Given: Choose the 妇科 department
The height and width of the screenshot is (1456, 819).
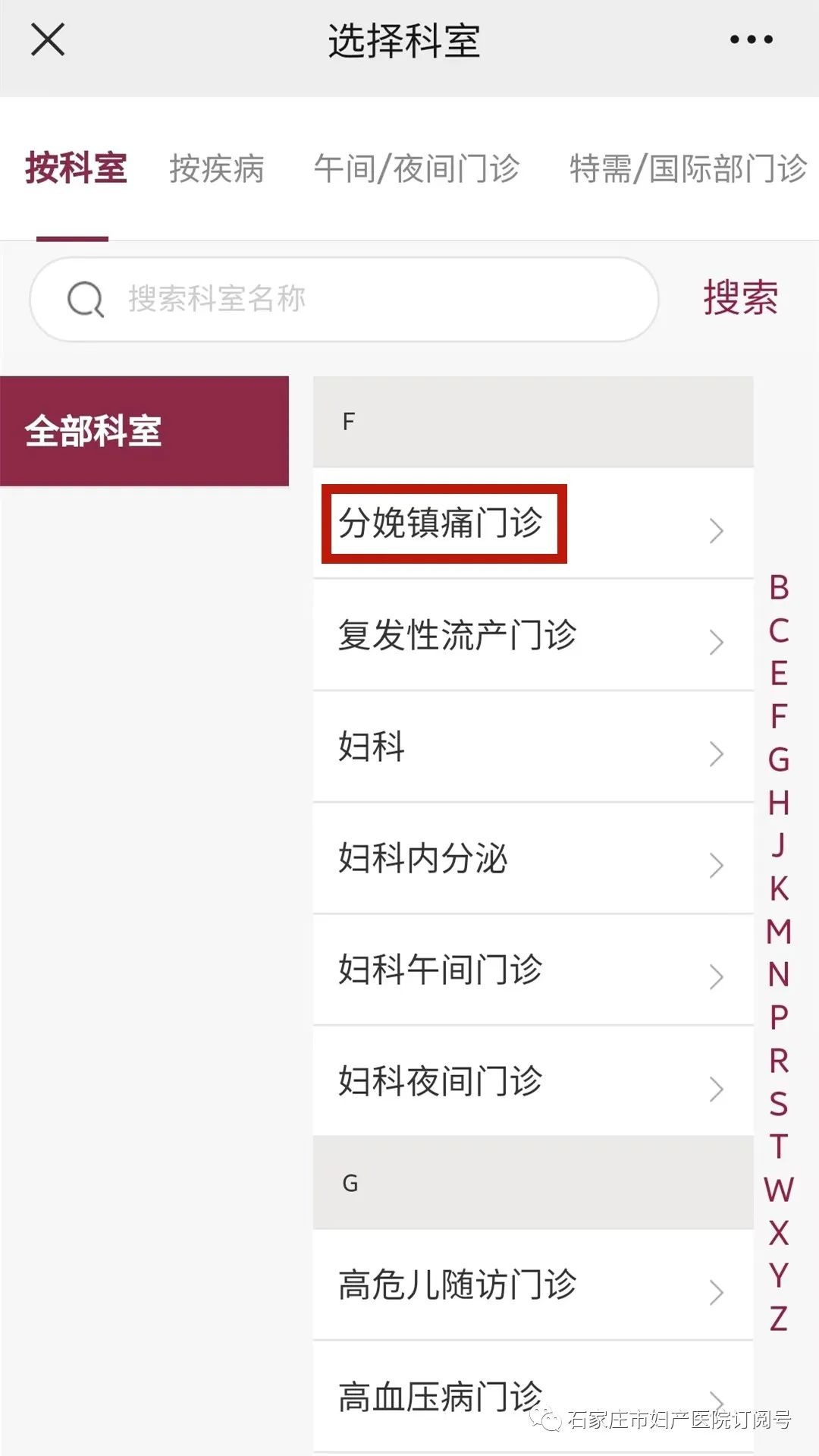Looking at the screenshot, I should coord(533,747).
